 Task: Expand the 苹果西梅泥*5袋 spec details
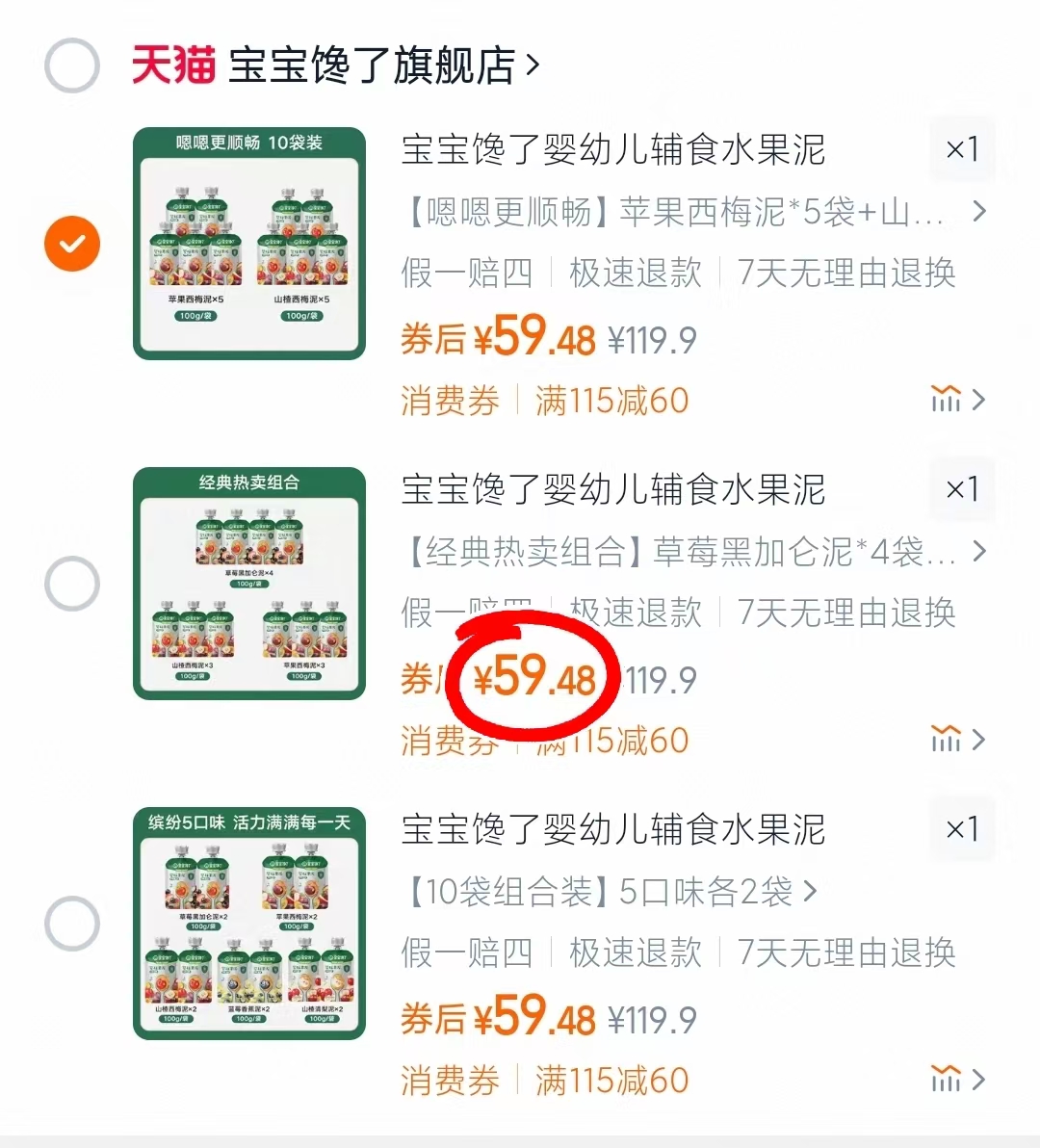tap(980, 213)
